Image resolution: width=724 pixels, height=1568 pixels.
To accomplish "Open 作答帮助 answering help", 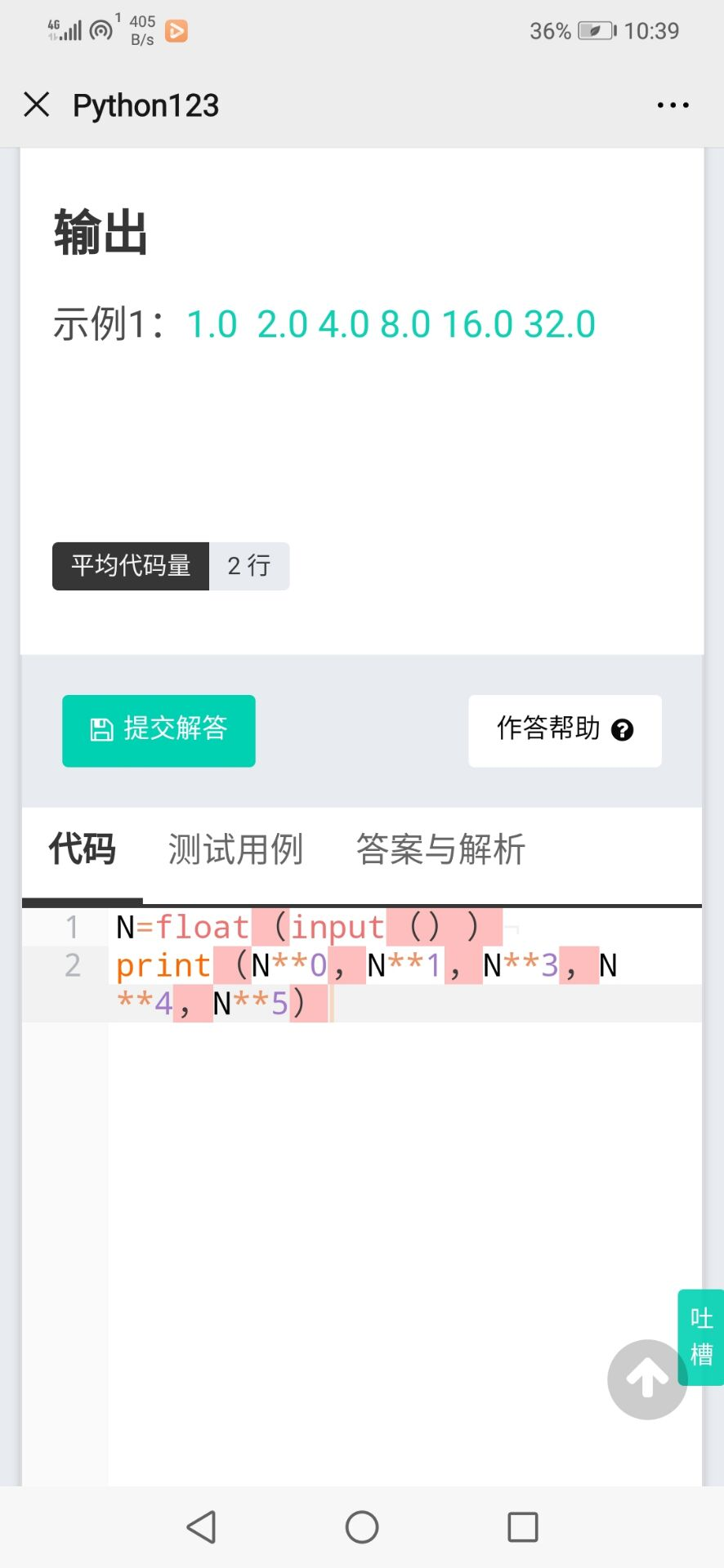I will pyautogui.click(x=565, y=730).
